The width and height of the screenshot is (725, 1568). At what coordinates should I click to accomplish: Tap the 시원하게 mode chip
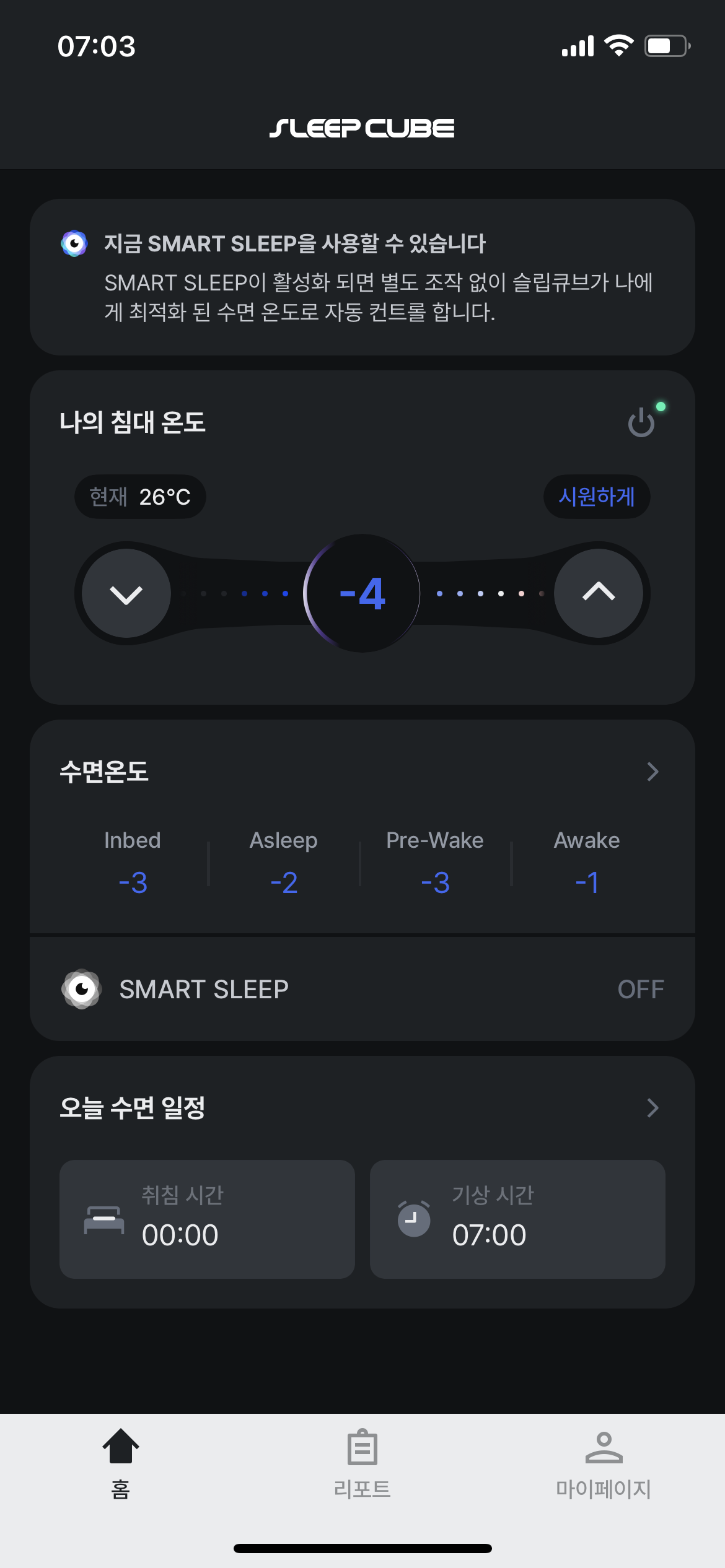[x=597, y=497]
